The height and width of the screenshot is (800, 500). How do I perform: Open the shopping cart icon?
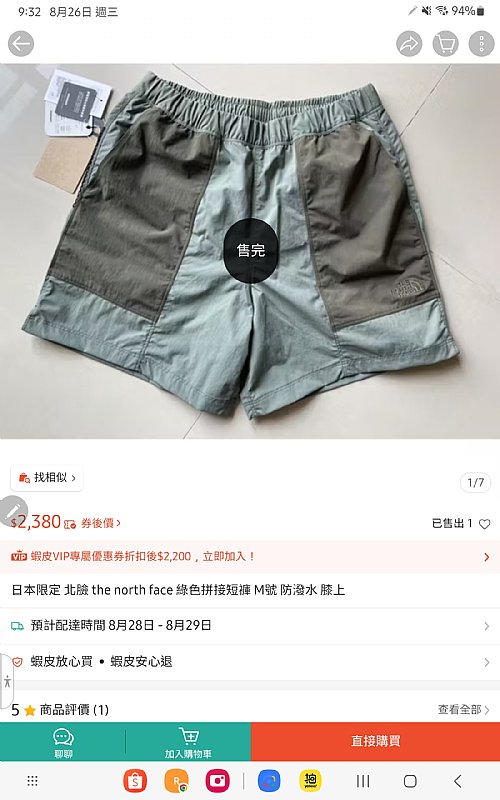tap(445, 44)
